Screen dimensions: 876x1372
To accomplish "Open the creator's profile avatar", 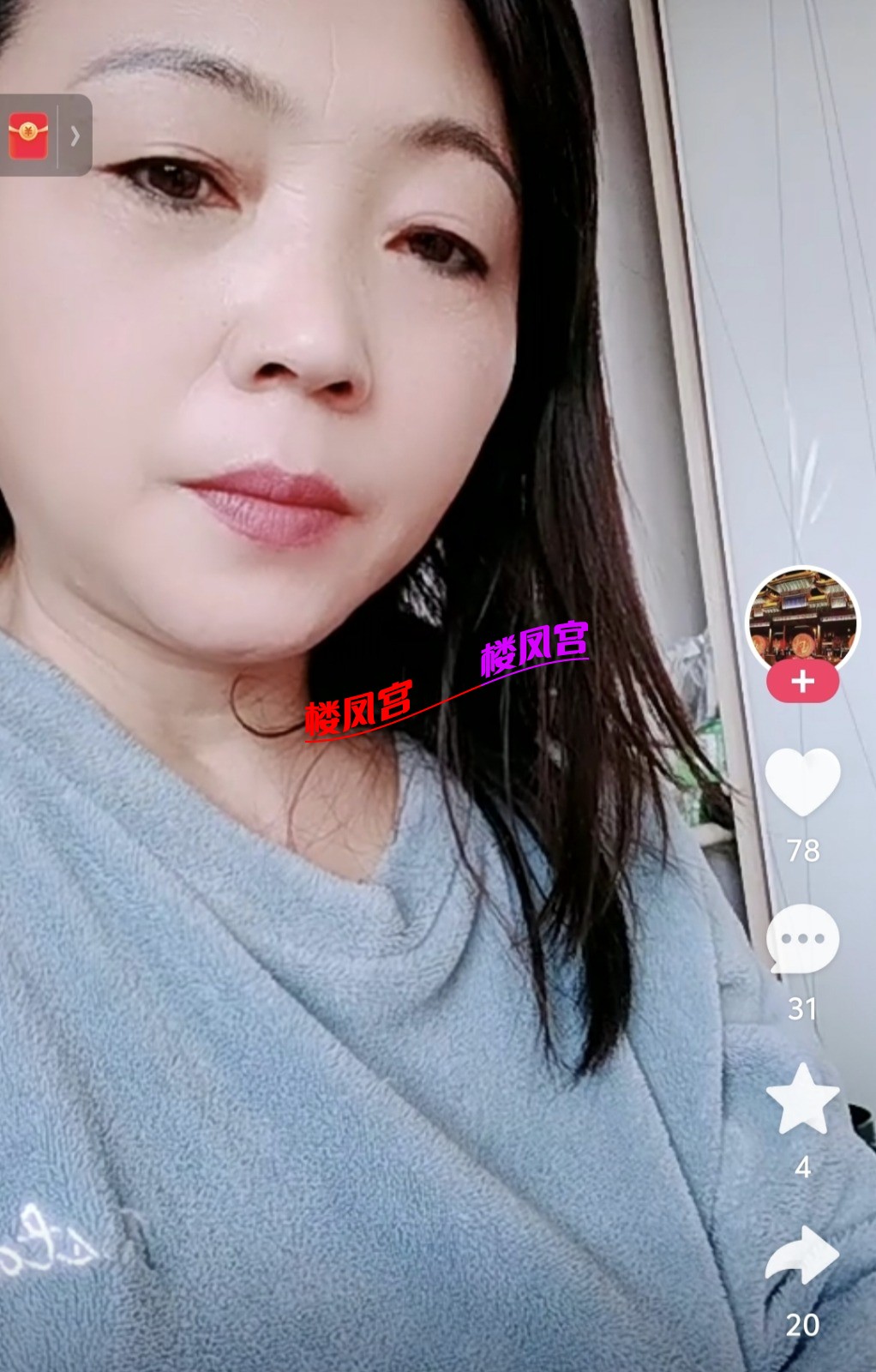I will [x=802, y=619].
